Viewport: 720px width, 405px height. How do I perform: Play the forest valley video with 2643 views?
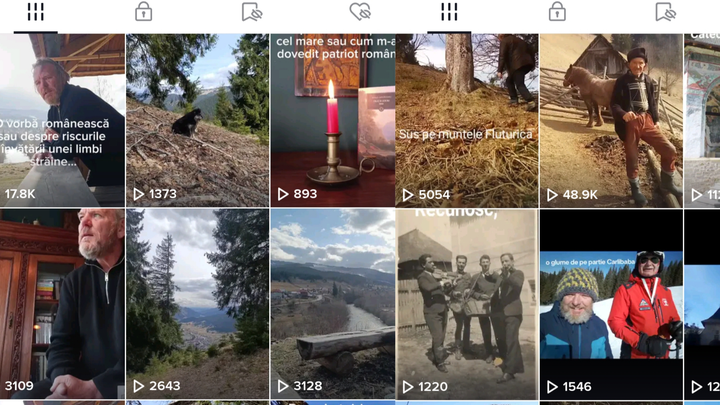[x=197, y=305]
